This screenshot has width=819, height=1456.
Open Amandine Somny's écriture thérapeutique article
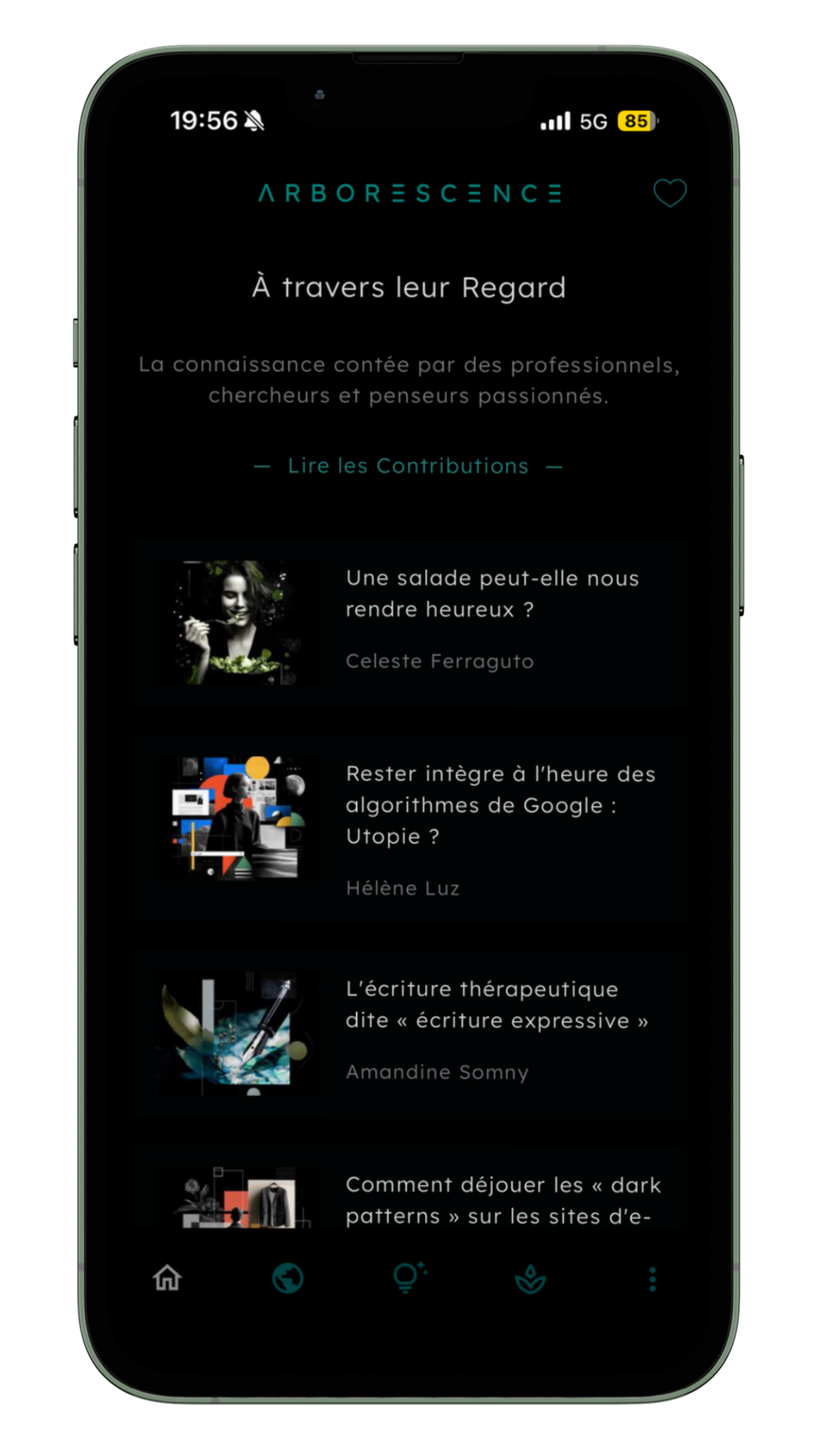point(496,1005)
